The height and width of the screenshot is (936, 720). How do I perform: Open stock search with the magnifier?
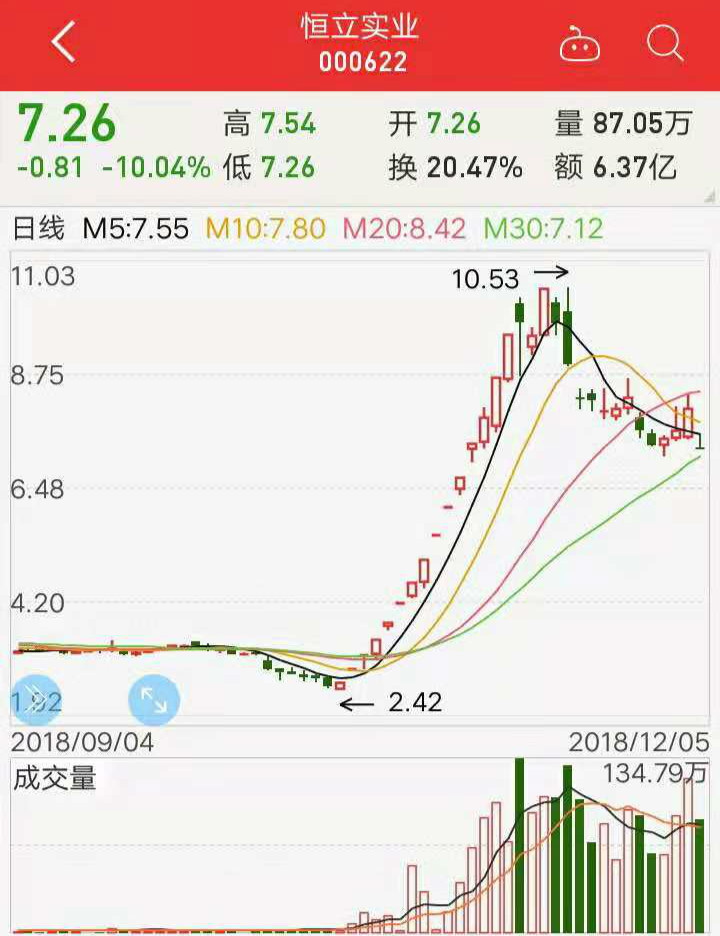coord(664,44)
